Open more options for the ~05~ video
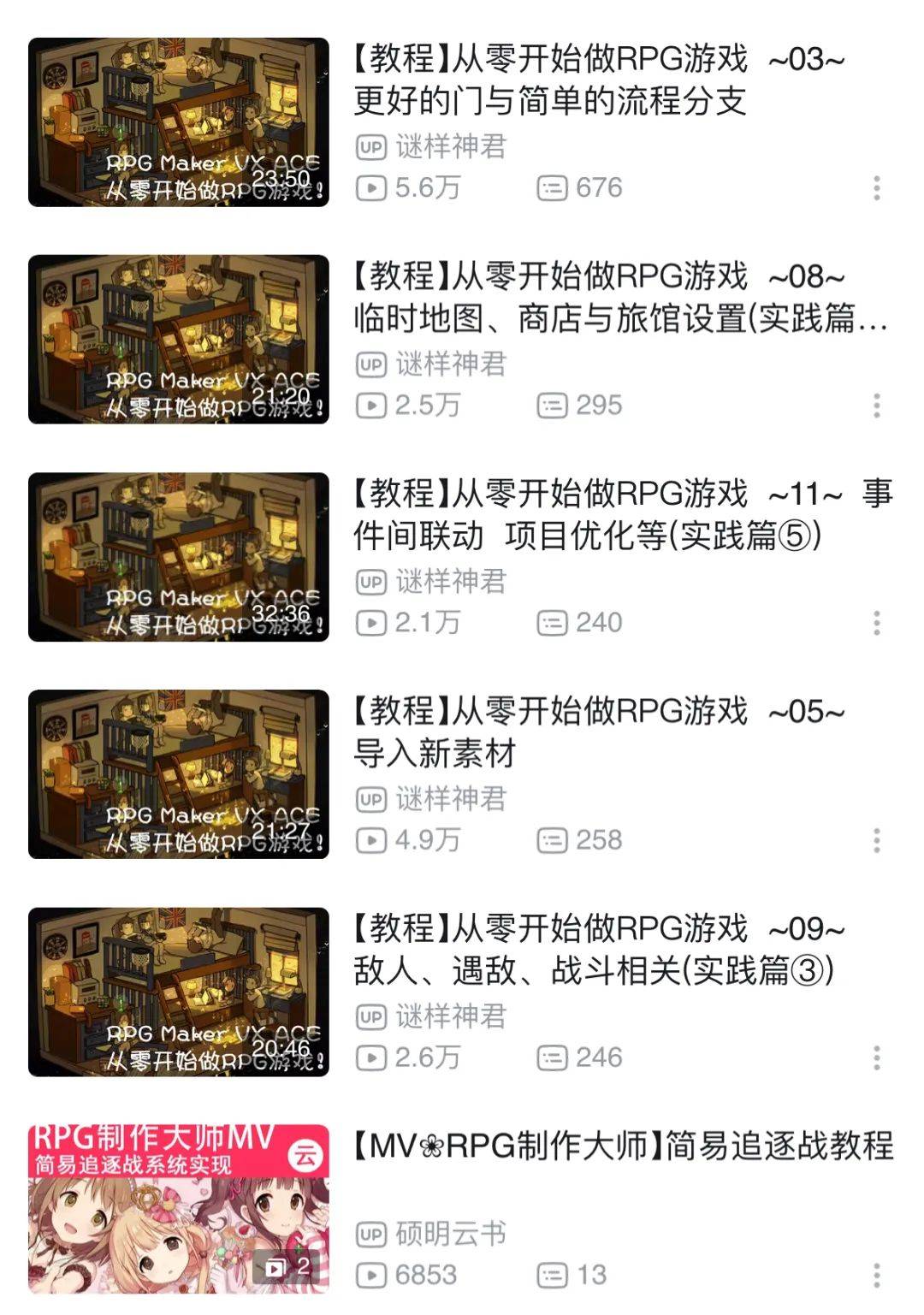The image size is (924, 1315). pyautogui.click(x=876, y=840)
